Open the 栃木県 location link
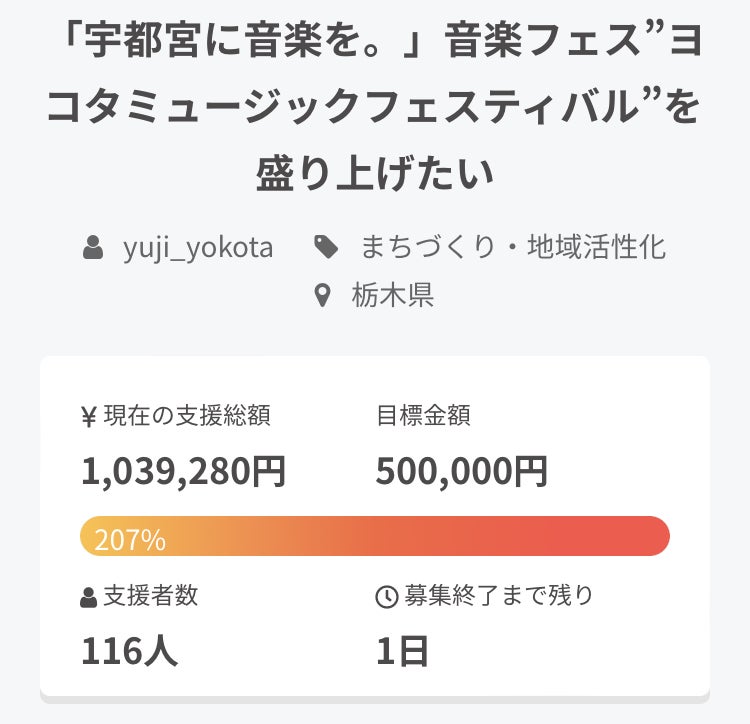This screenshot has height=724, width=750. coord(392,295)
